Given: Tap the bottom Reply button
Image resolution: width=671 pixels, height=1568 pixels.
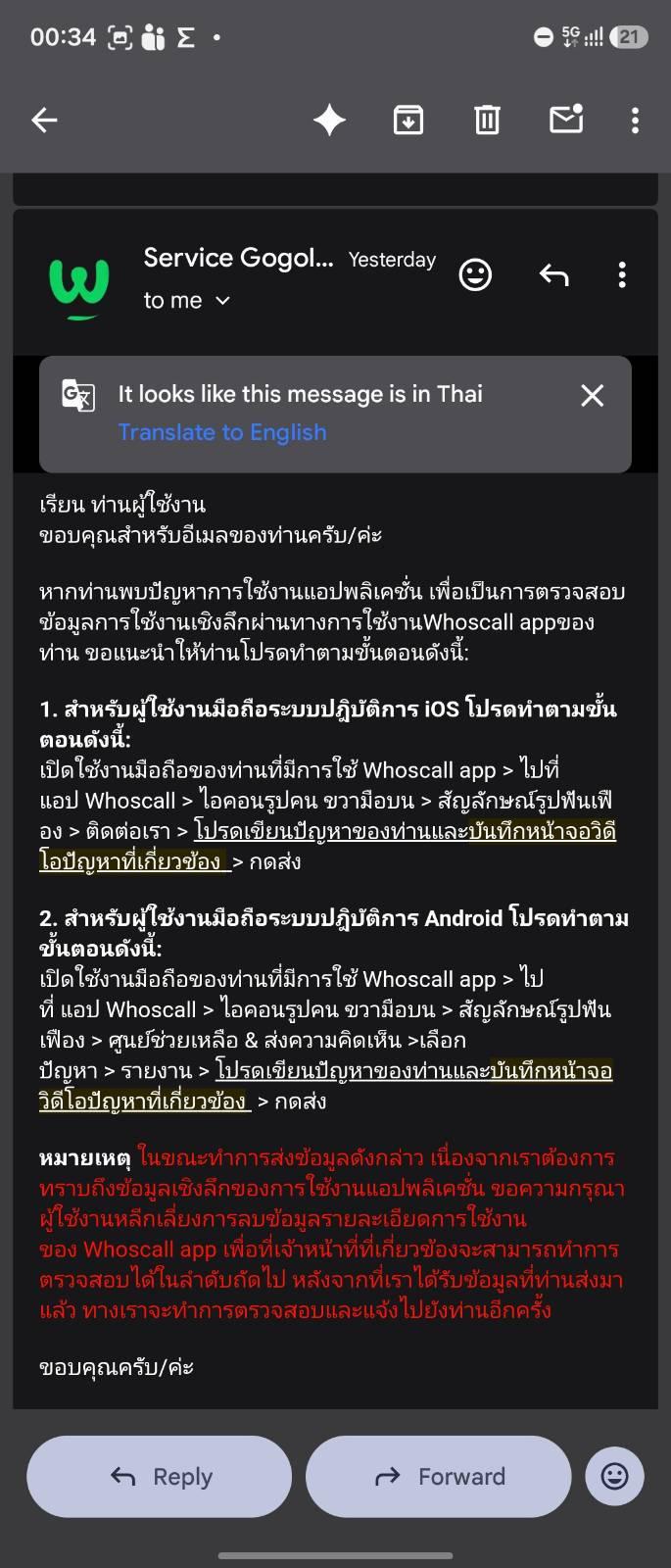Looking at the screenshot, I should (x=159, y=1476).
